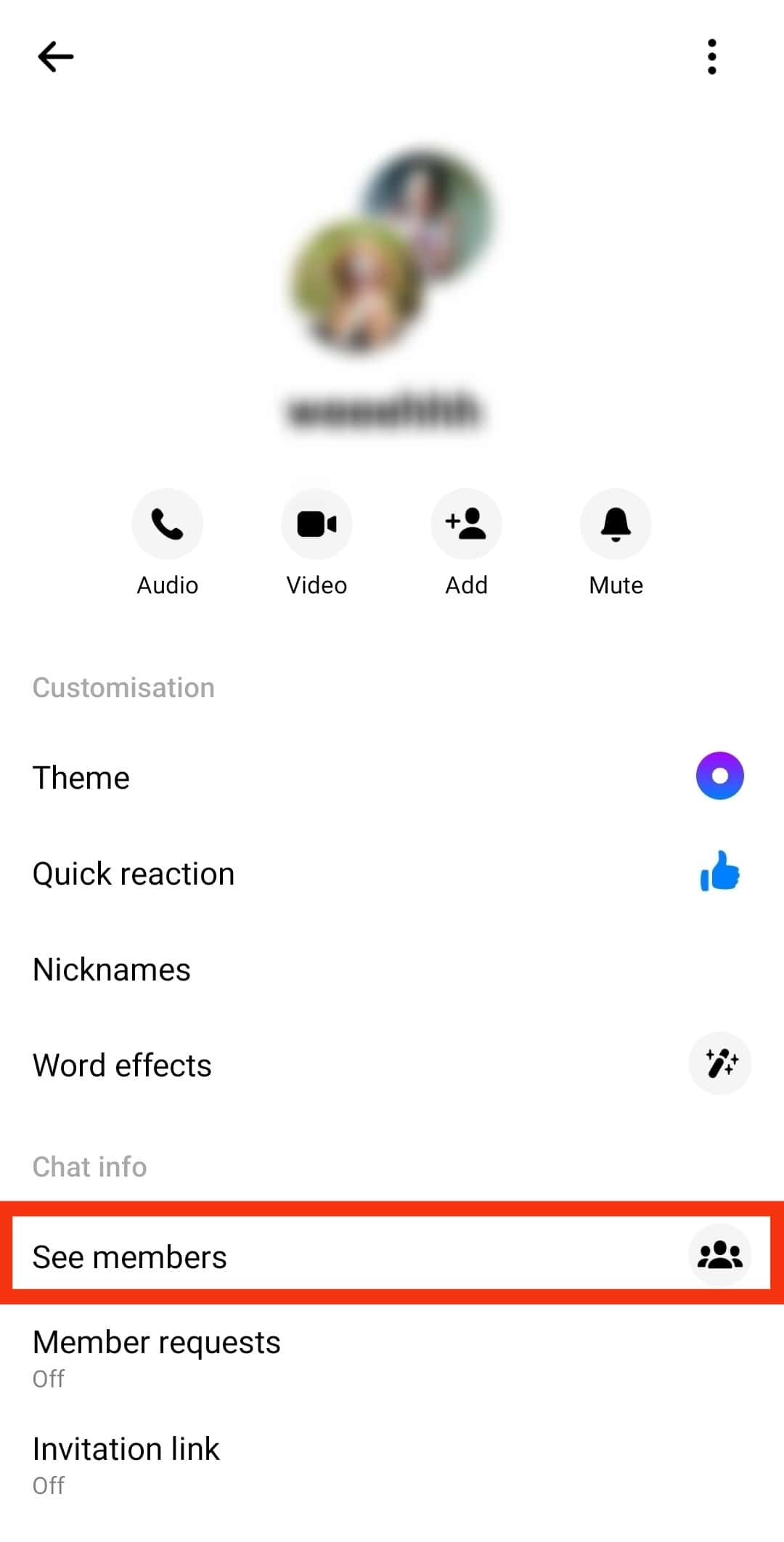Tap the group profile picture
The height and width of the screenshot is (1542, 784).
(x=392, y=251)
